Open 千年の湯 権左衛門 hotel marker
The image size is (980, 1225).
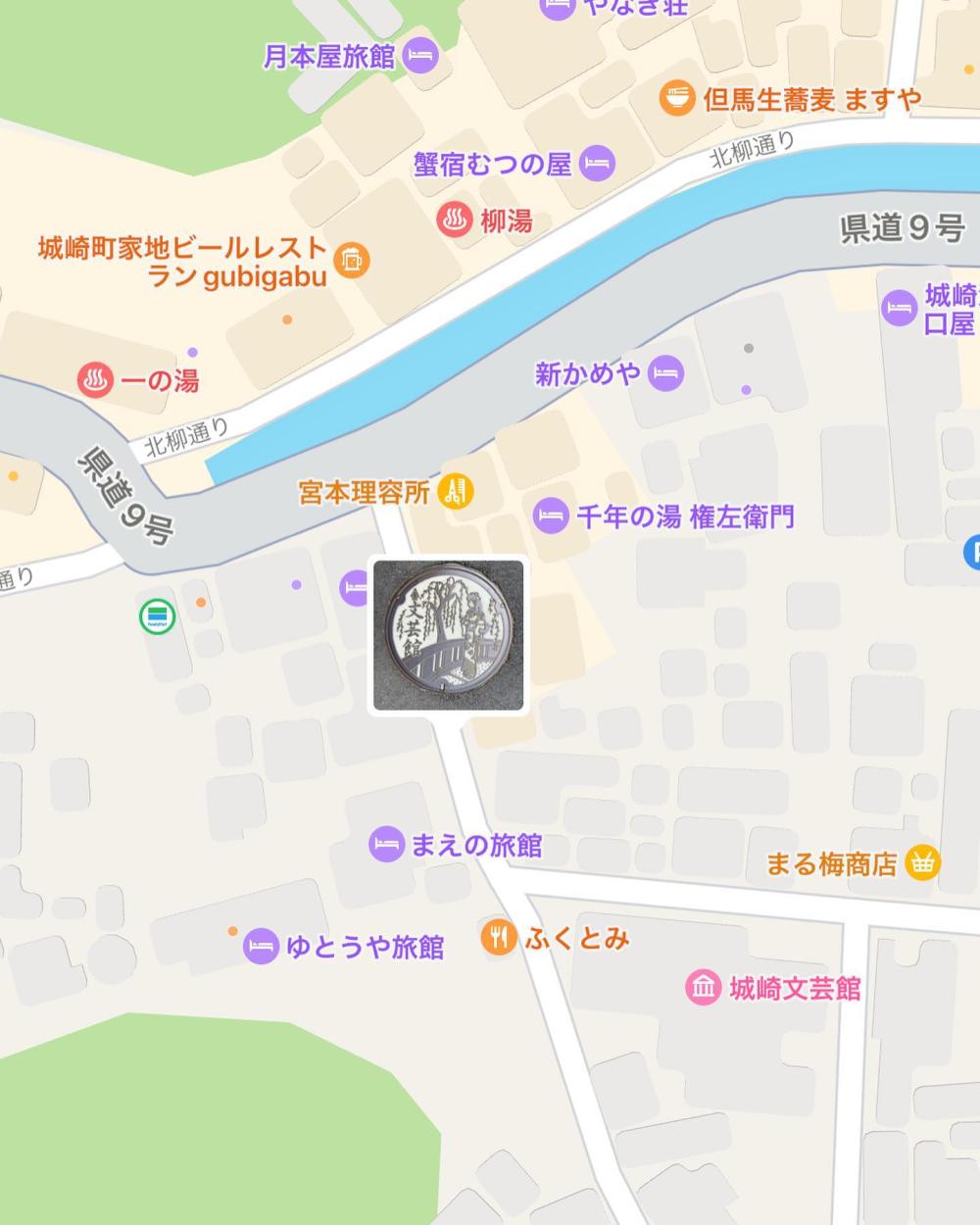(551, 516)
